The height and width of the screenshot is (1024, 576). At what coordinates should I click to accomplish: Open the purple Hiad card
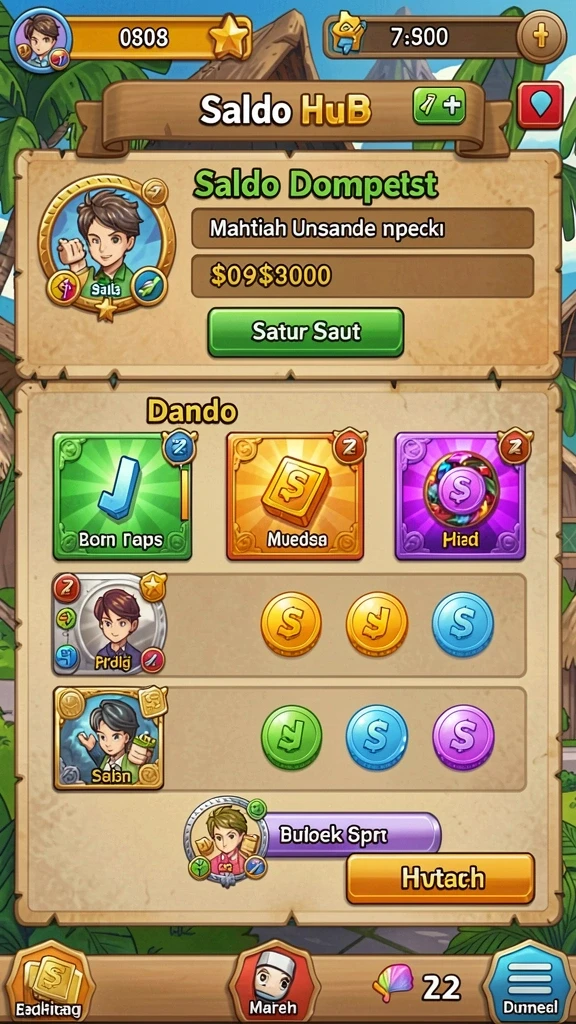click(460, 496)
